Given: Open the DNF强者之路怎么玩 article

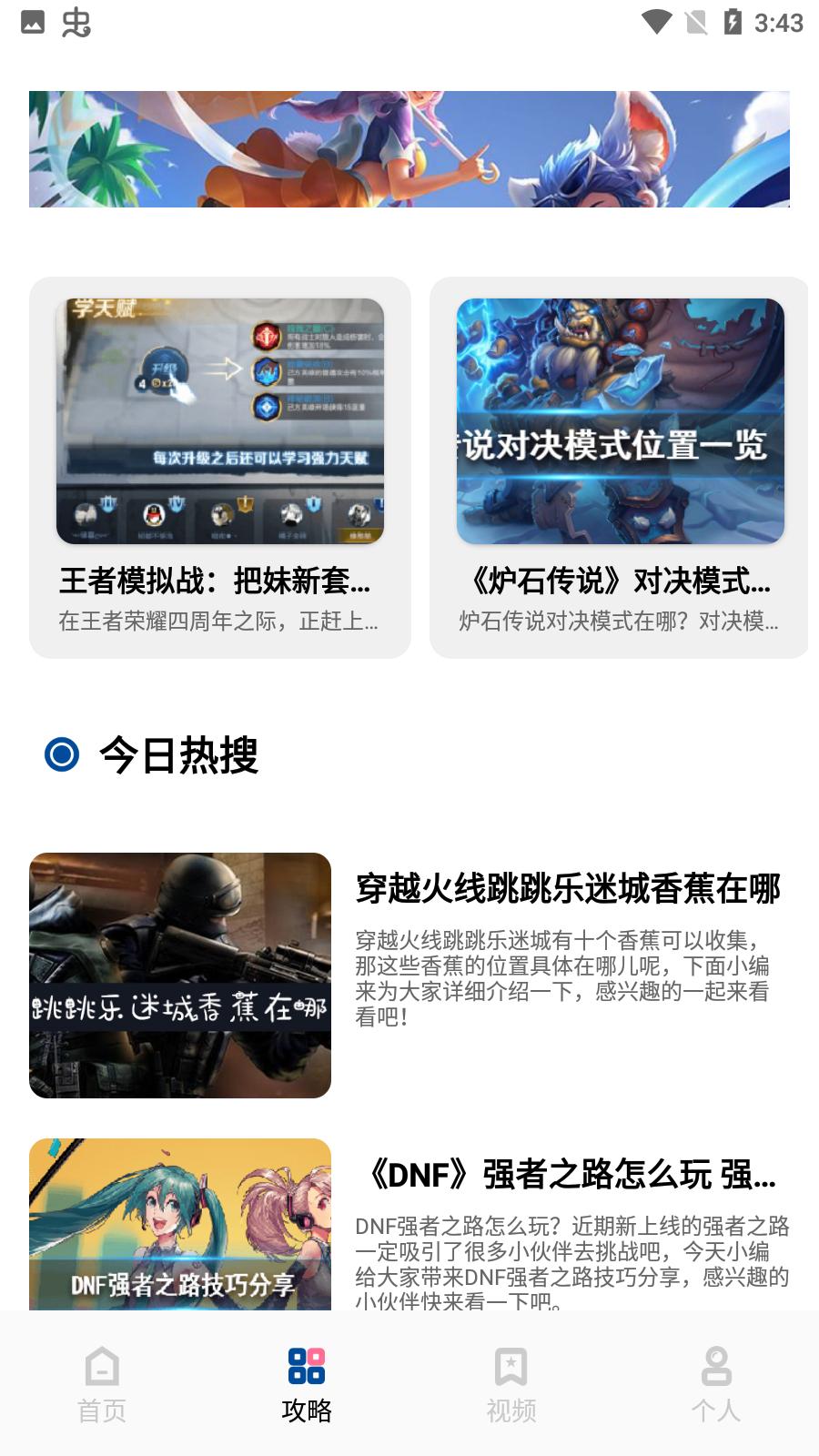Looking at the screenshot, I should 409,1224.
